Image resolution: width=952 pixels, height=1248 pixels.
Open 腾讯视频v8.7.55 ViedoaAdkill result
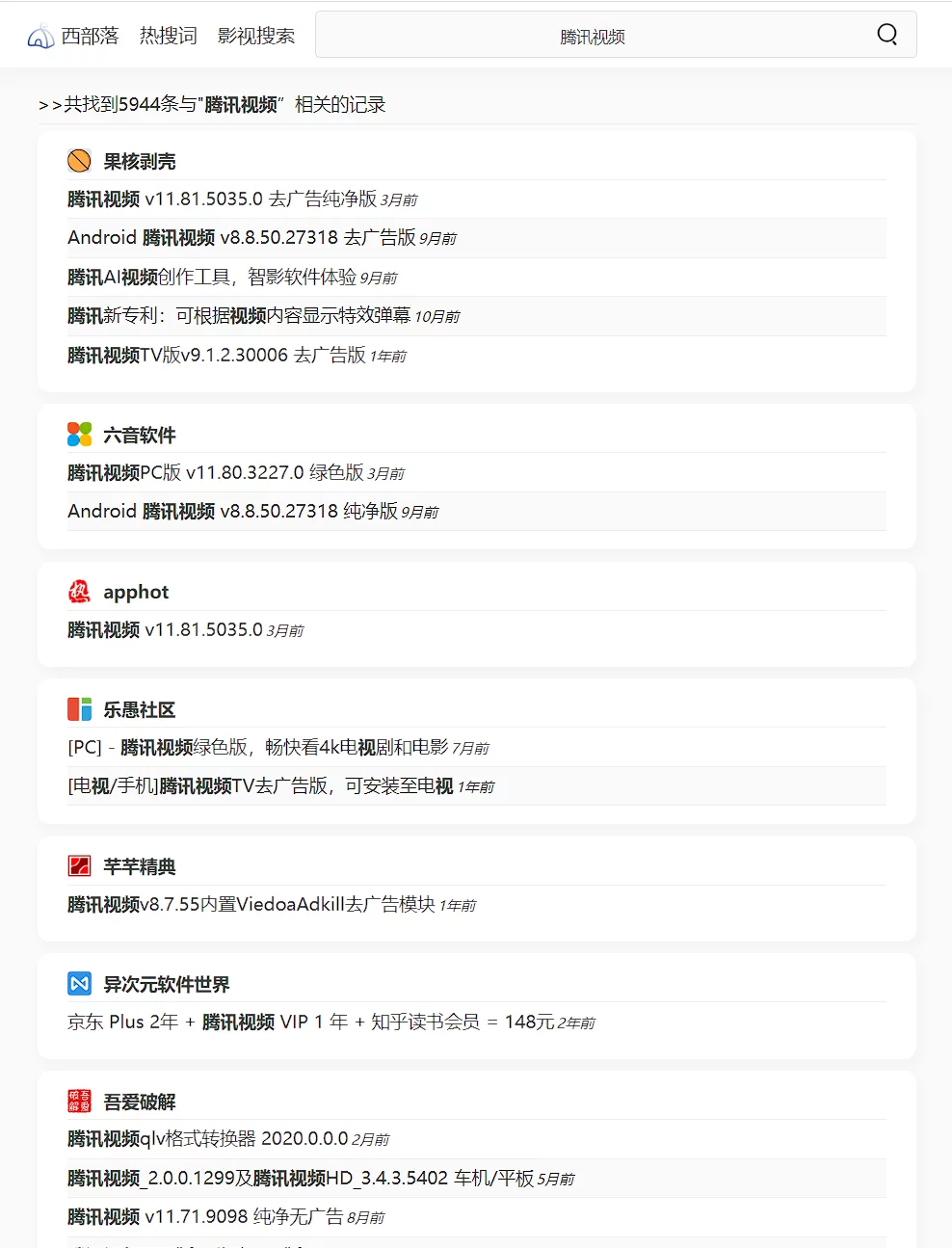pos(251,905)
